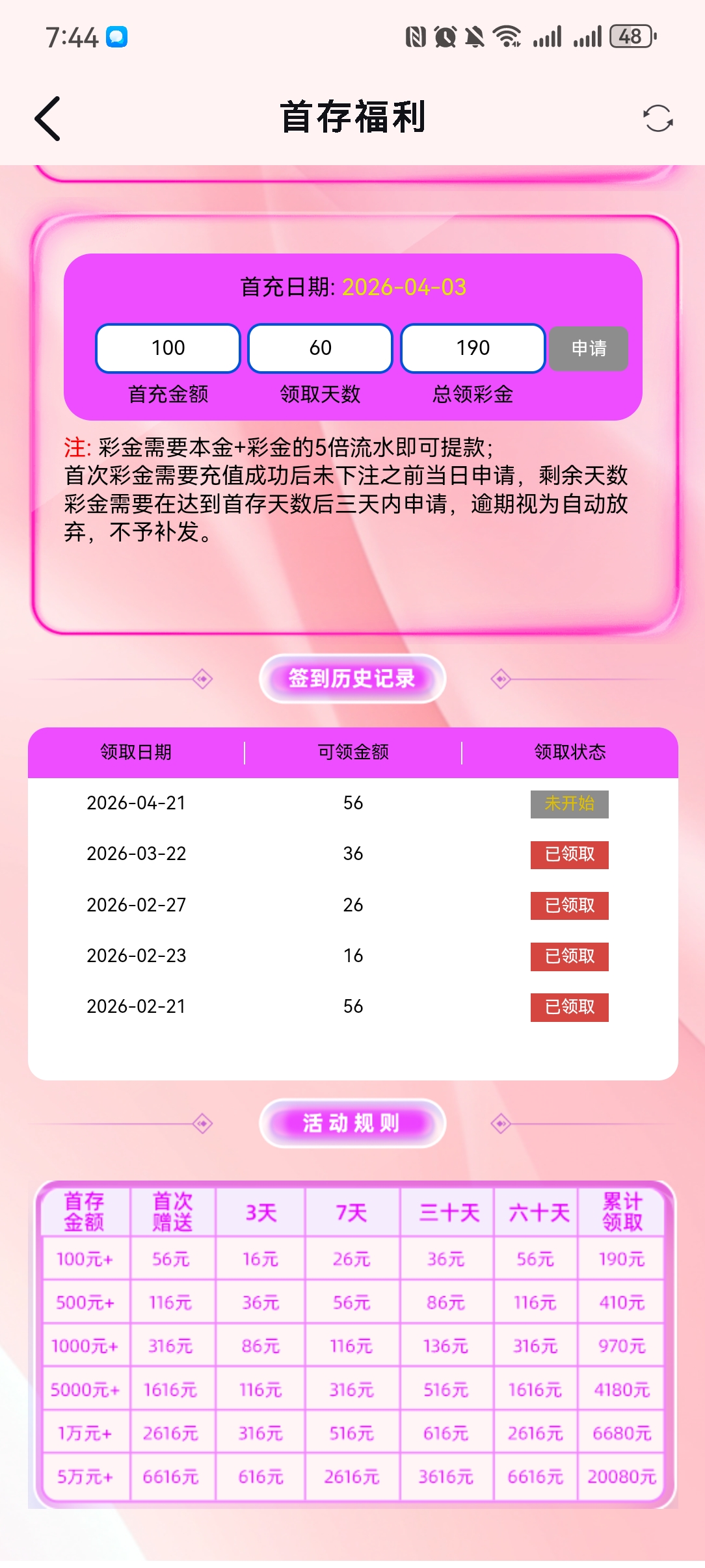Select the 首充金额 input showing 100
705x1568 pixels.
point(166,348)
